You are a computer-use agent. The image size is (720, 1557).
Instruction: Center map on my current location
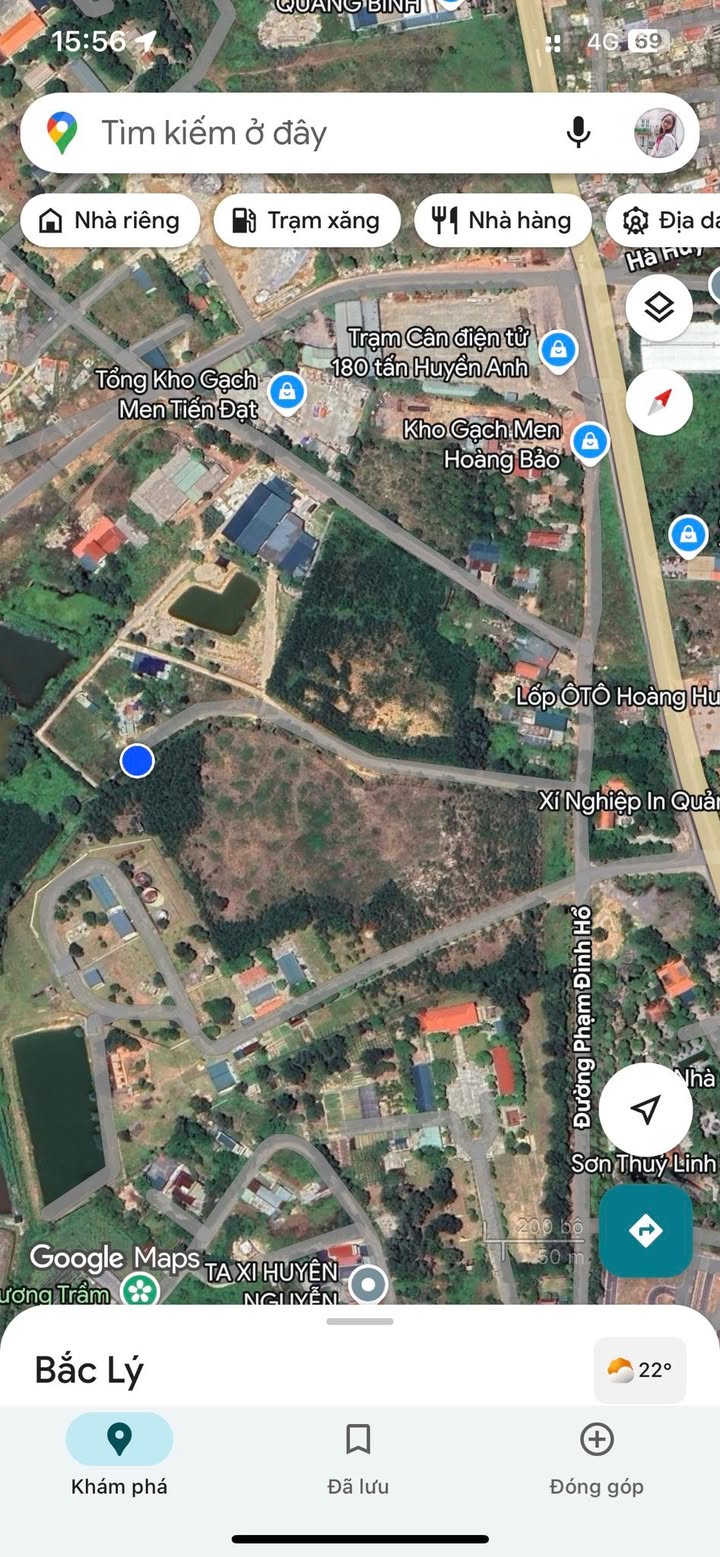tap(647, 1109)
